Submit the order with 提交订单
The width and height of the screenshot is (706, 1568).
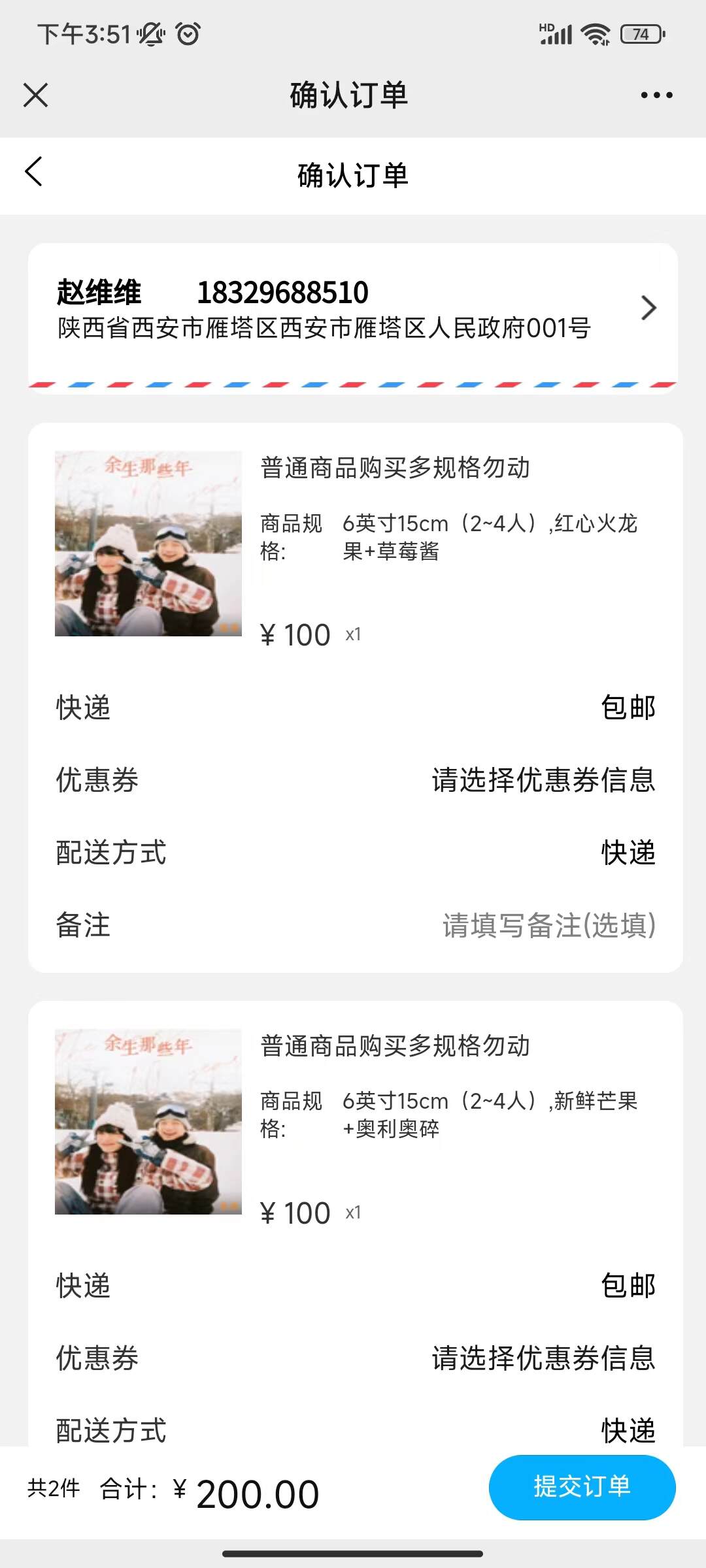point(582,1487)
